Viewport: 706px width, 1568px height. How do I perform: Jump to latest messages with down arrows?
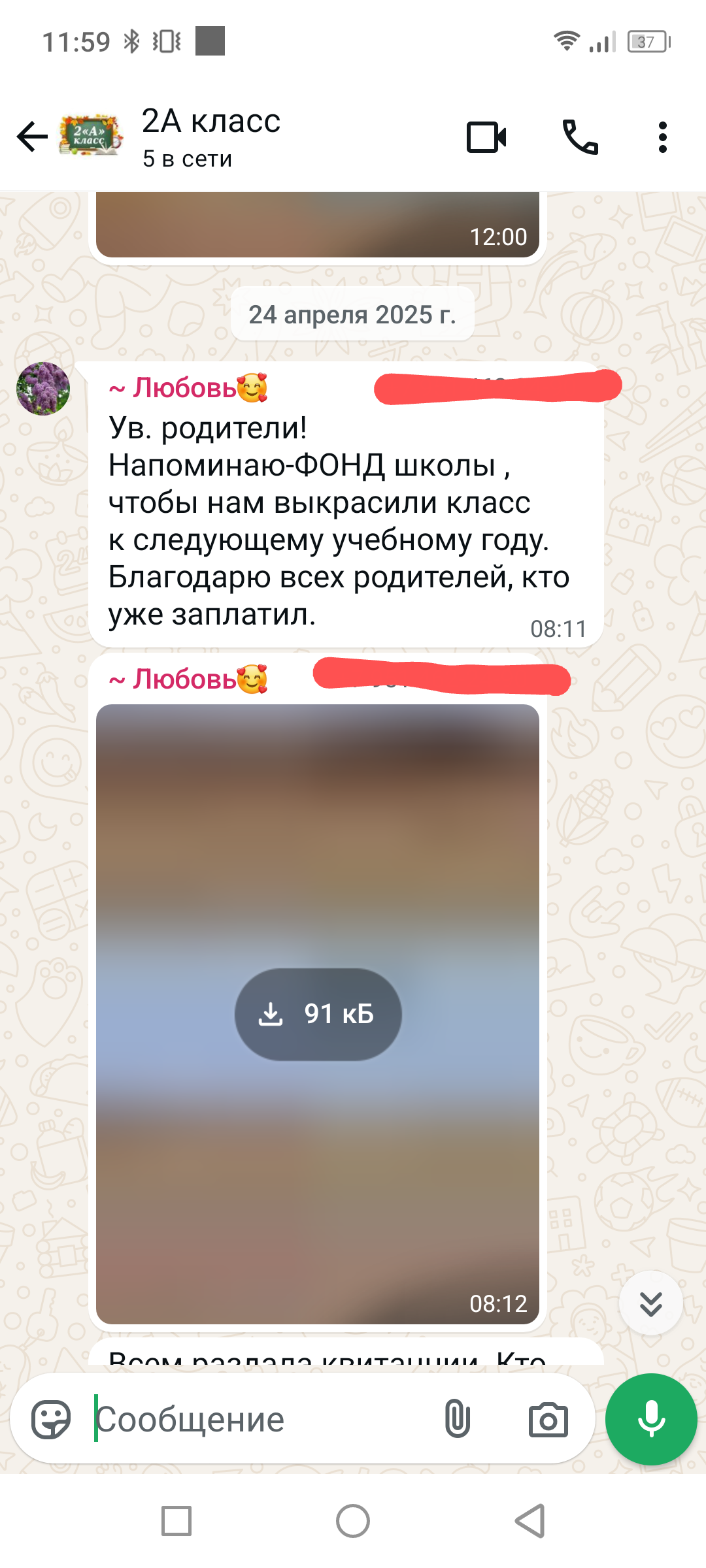coord(650,1303)
